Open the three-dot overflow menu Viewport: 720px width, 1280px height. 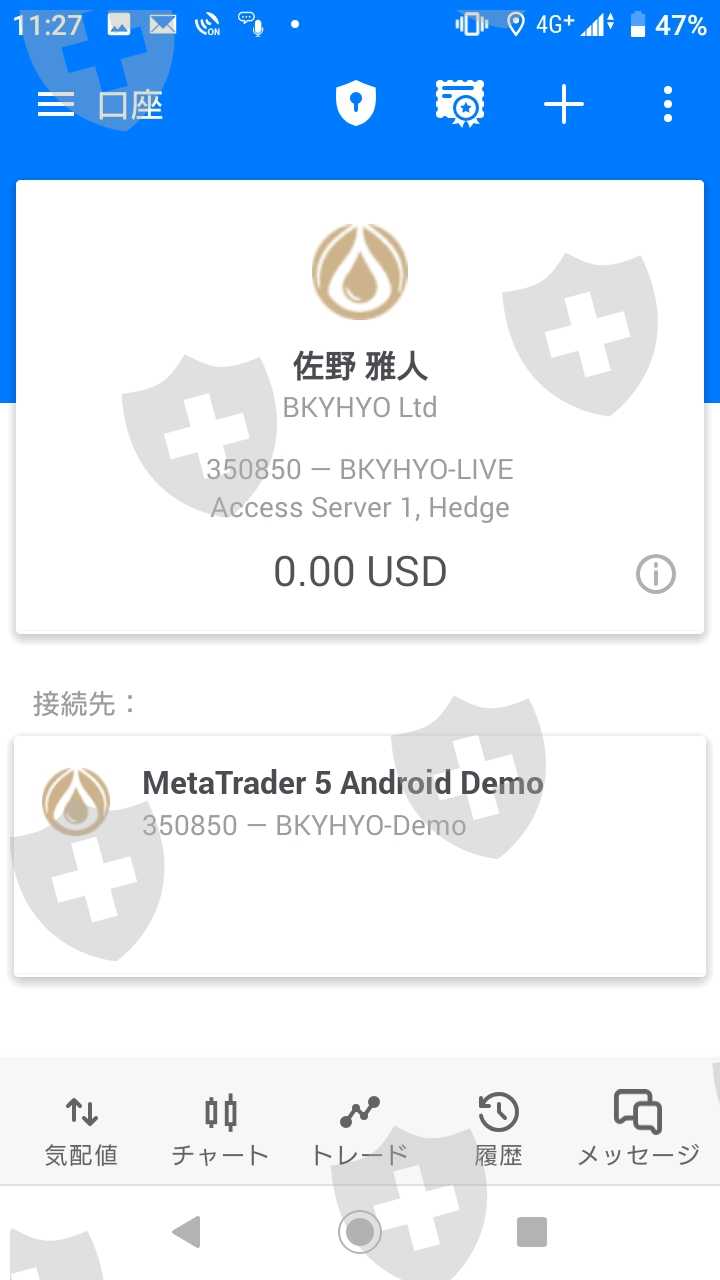[x=667, y=104]
